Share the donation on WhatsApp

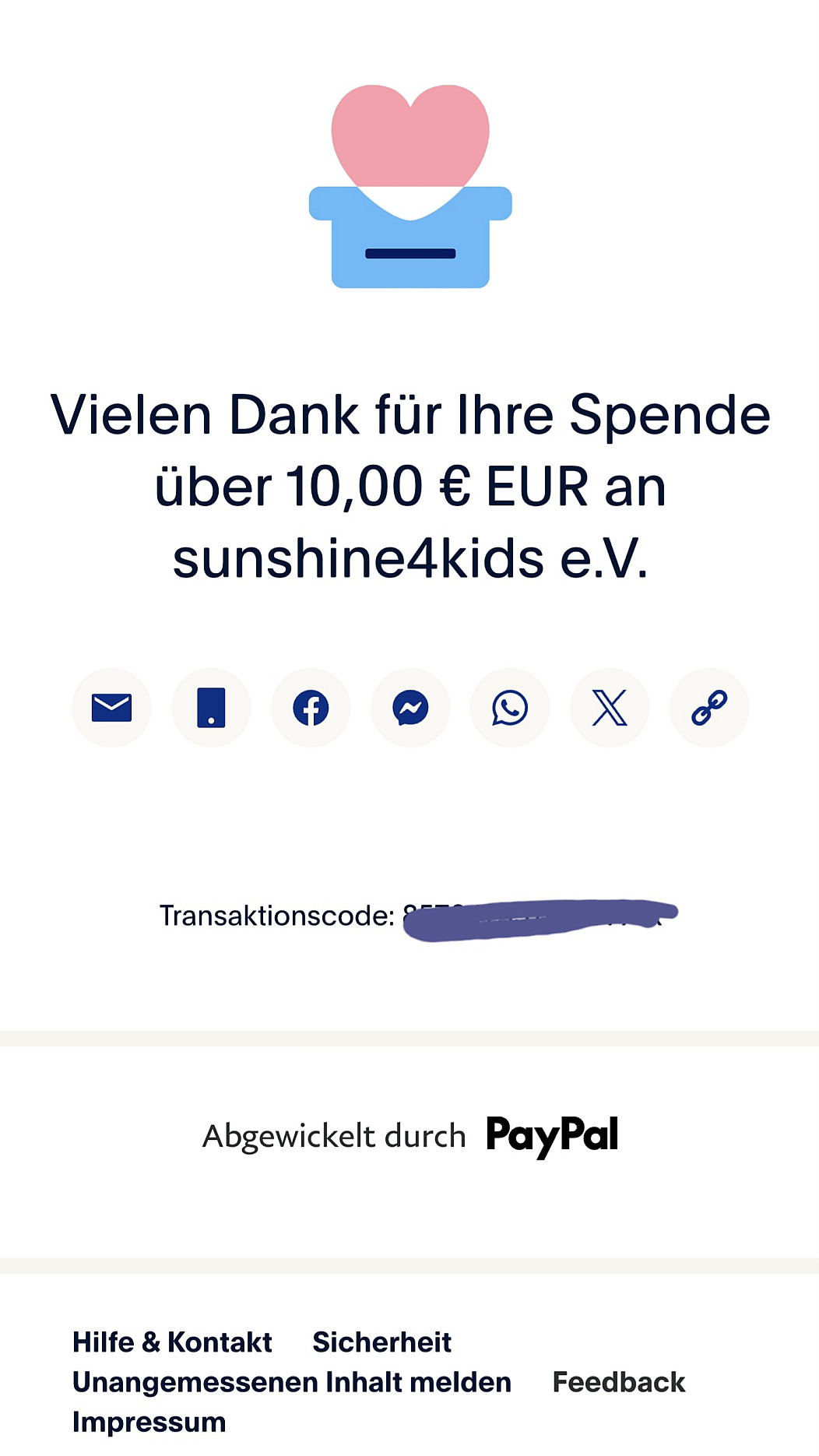[510, 708]
